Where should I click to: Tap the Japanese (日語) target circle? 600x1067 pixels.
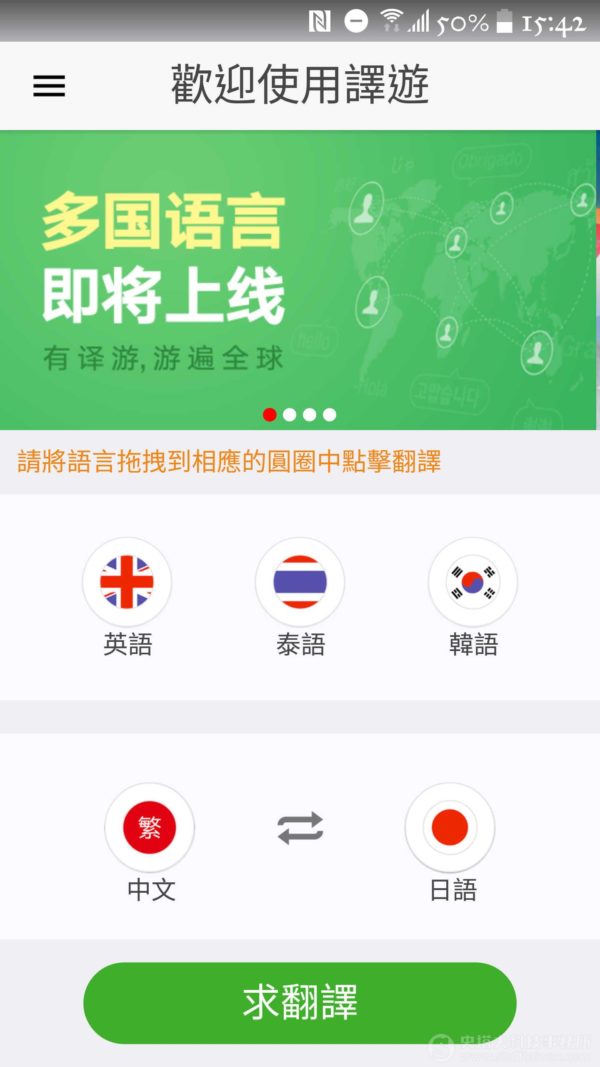(450, 827)
